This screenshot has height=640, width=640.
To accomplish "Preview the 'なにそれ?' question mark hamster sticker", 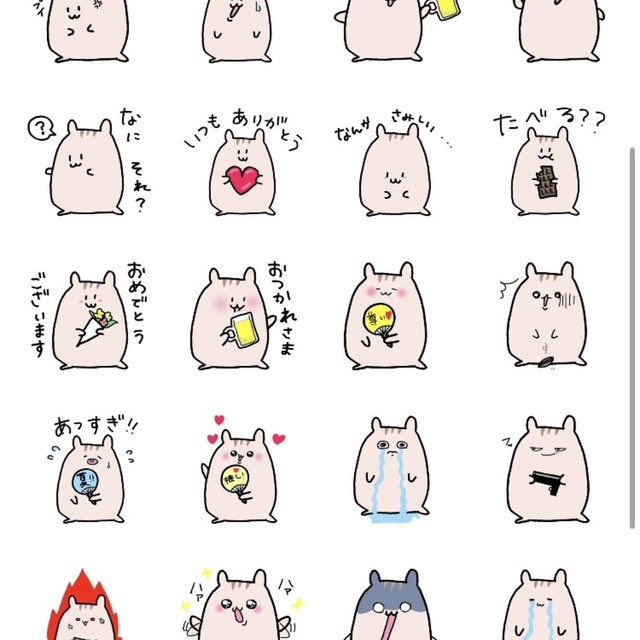I will 88,165.
